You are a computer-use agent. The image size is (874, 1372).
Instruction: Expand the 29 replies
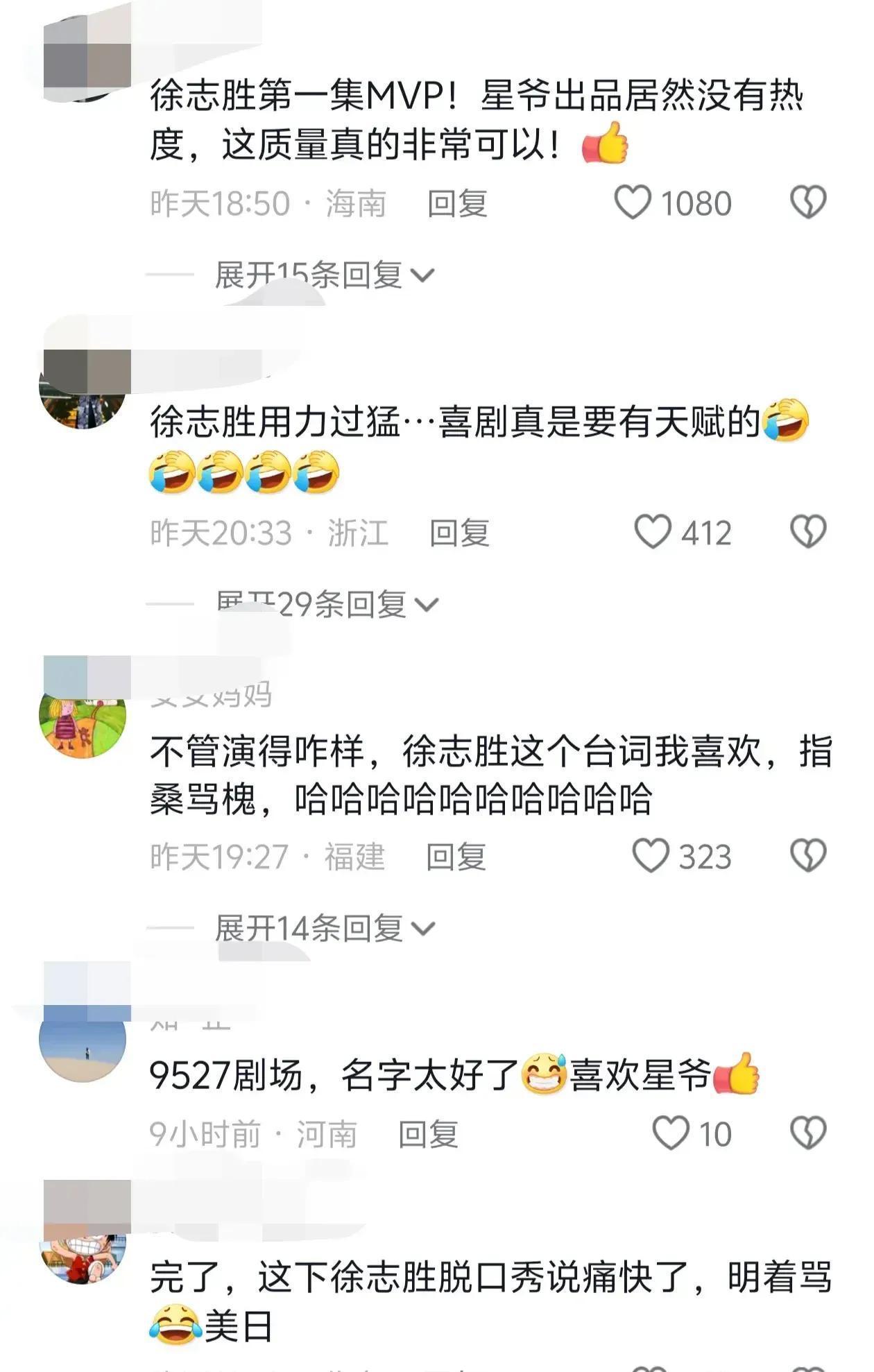pyautogui.click(x=326, y=604)
